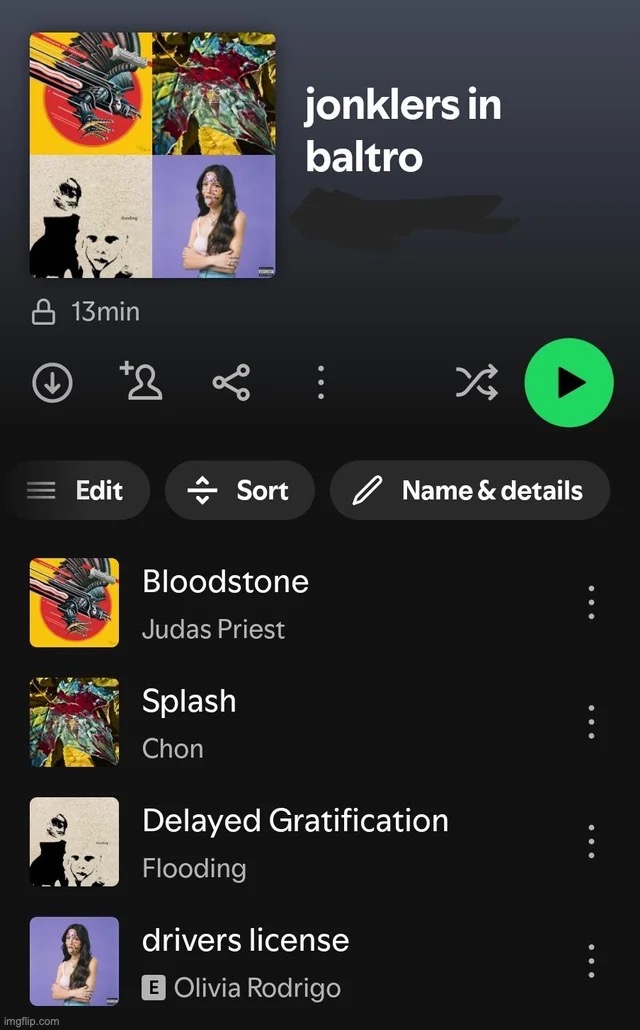Open the playlist overflow menu
Image resolution: width=640 pixels, height=1030 pixels.
(320, 383)
